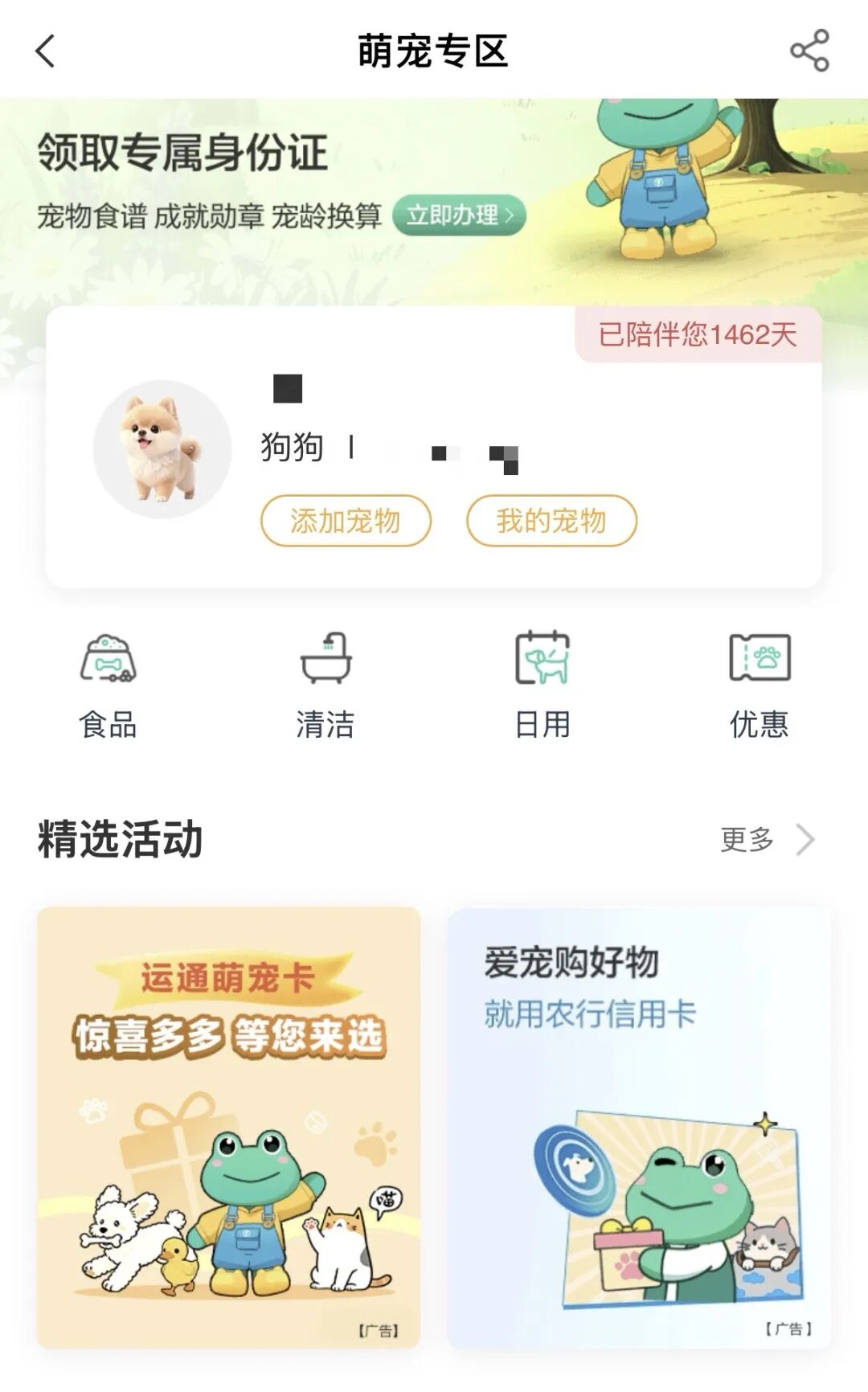Open the dog's avatar picture
868x1392 pixels.
(x=162, y=448)
